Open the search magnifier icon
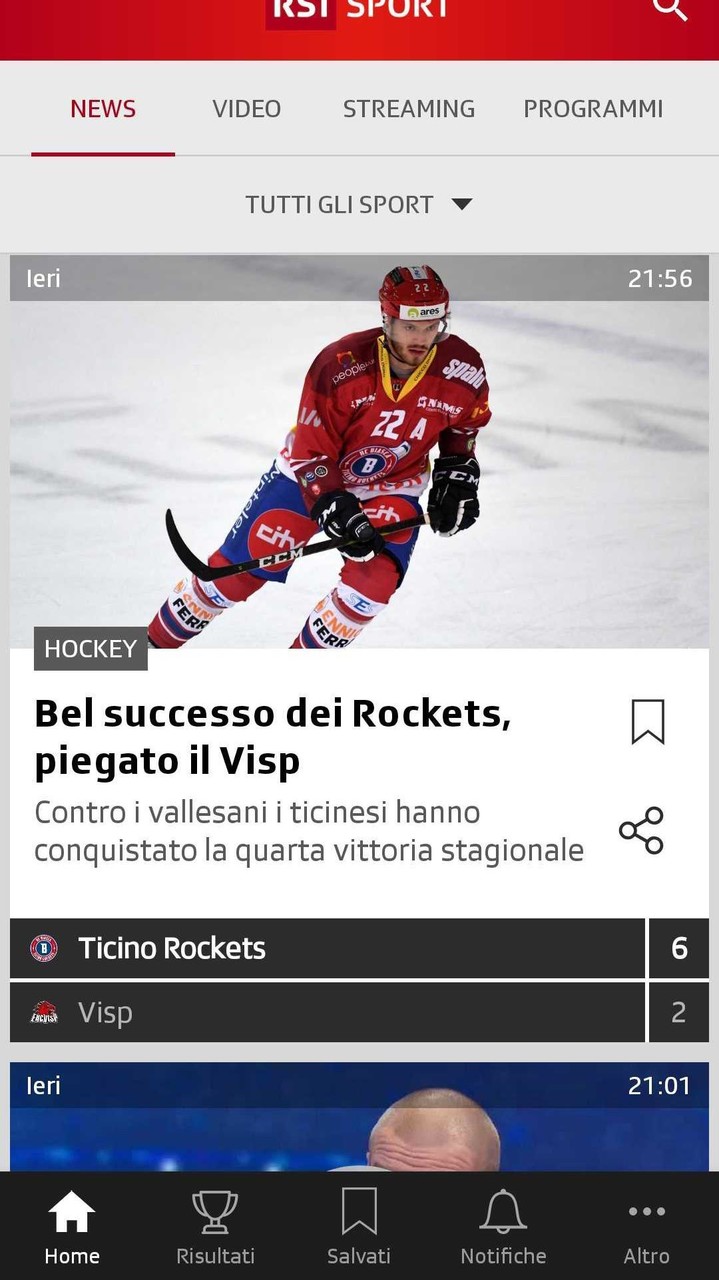 coord(669,10)
